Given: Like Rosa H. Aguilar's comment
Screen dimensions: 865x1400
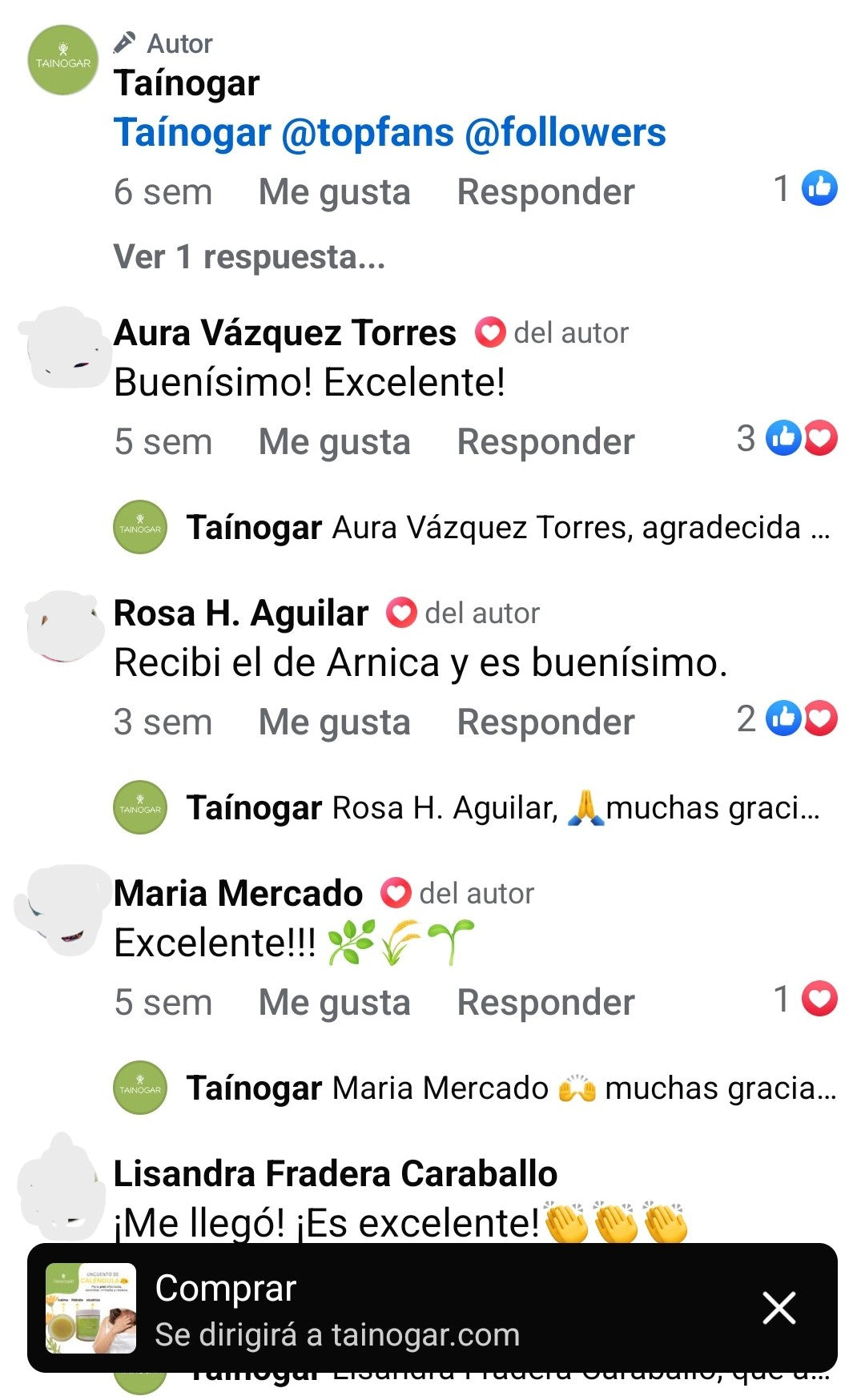Looking at the screenshot, I should (x=334, y=722).
